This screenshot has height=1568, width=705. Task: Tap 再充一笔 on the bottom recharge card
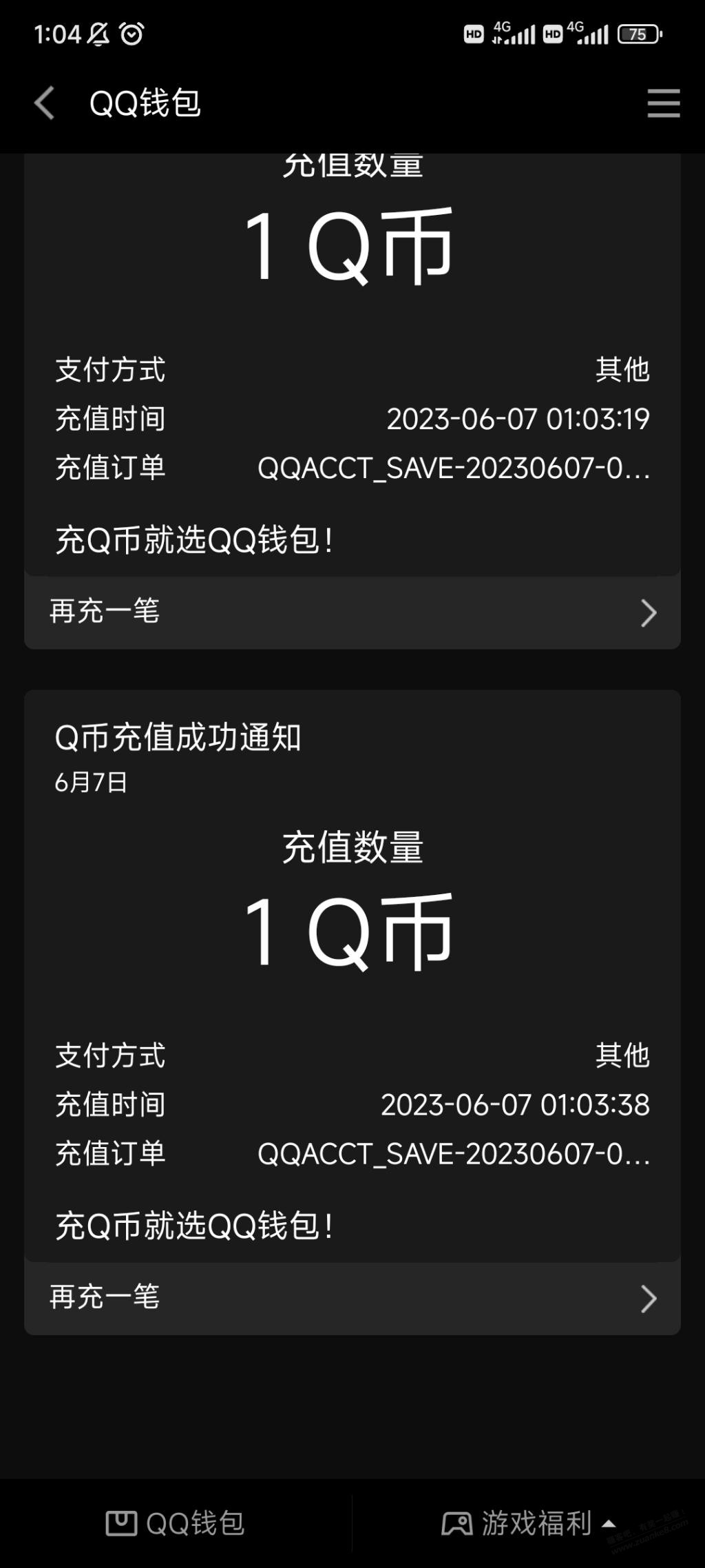[x=103, y=1298]
